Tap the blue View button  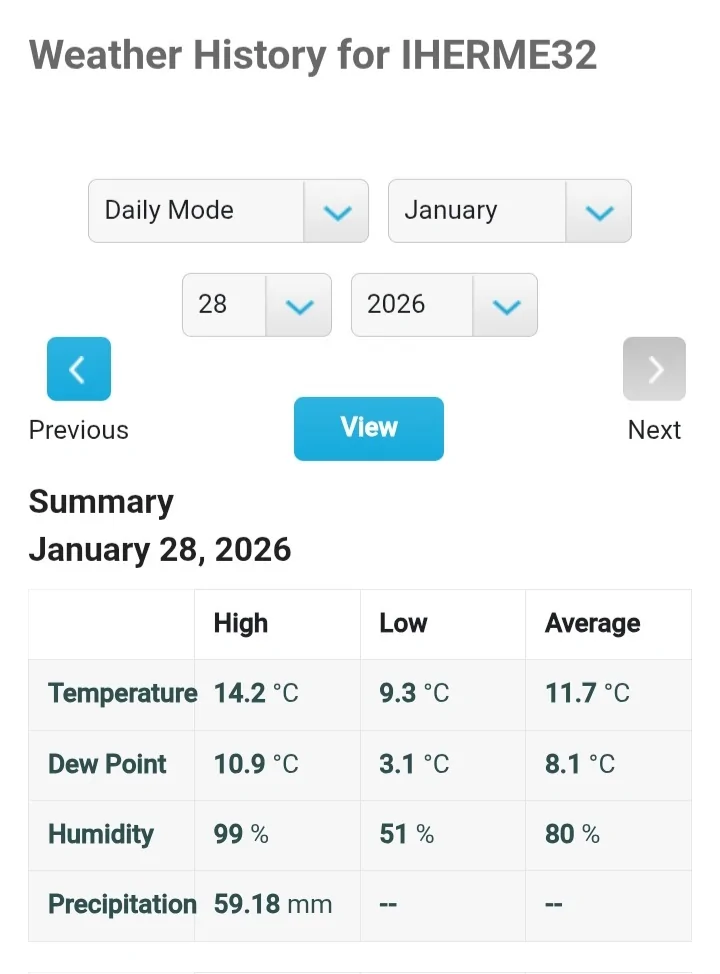point(368,428)
